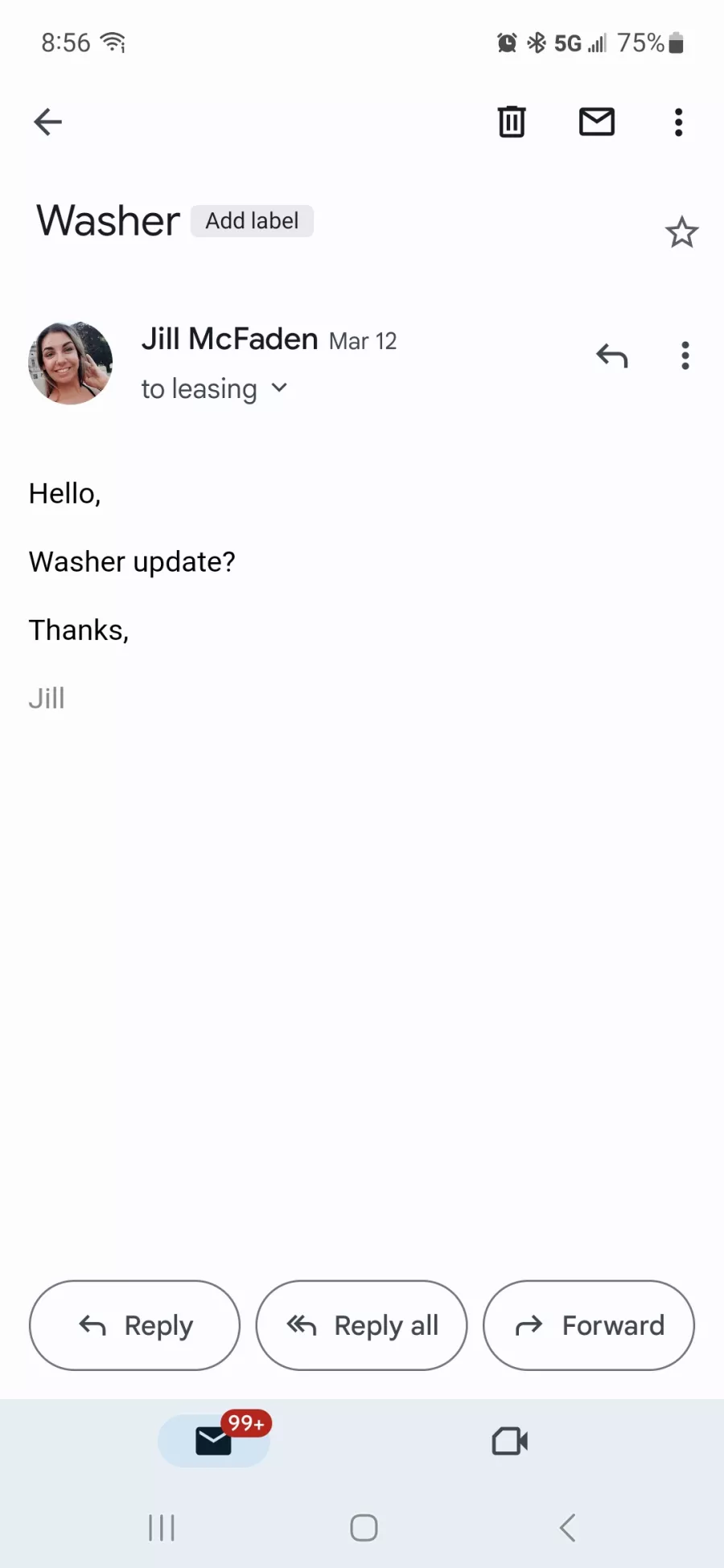
Task: Tap the Add label chip
Action: coord(252,221)
